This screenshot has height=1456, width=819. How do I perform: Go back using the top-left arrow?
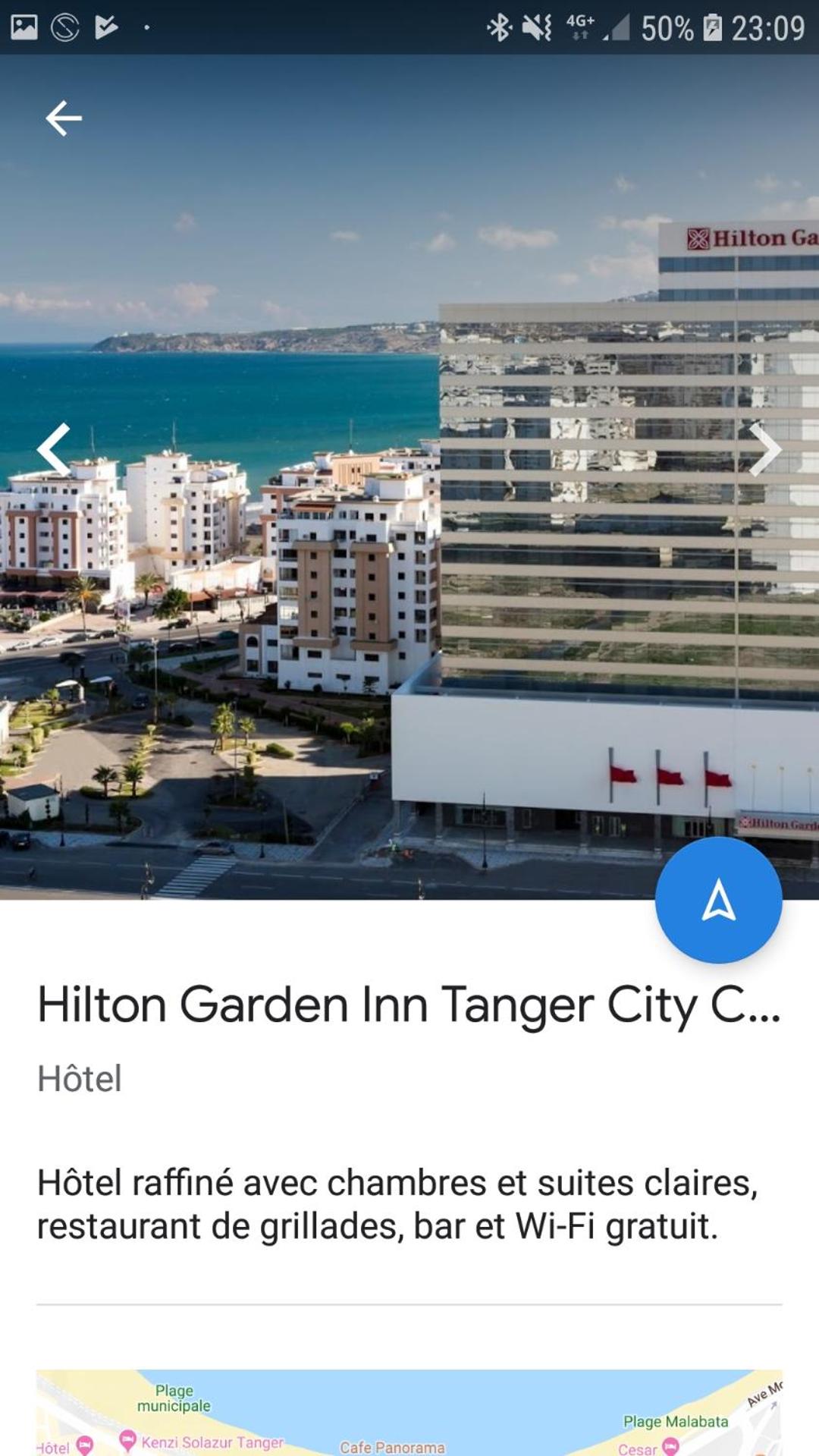64,118
